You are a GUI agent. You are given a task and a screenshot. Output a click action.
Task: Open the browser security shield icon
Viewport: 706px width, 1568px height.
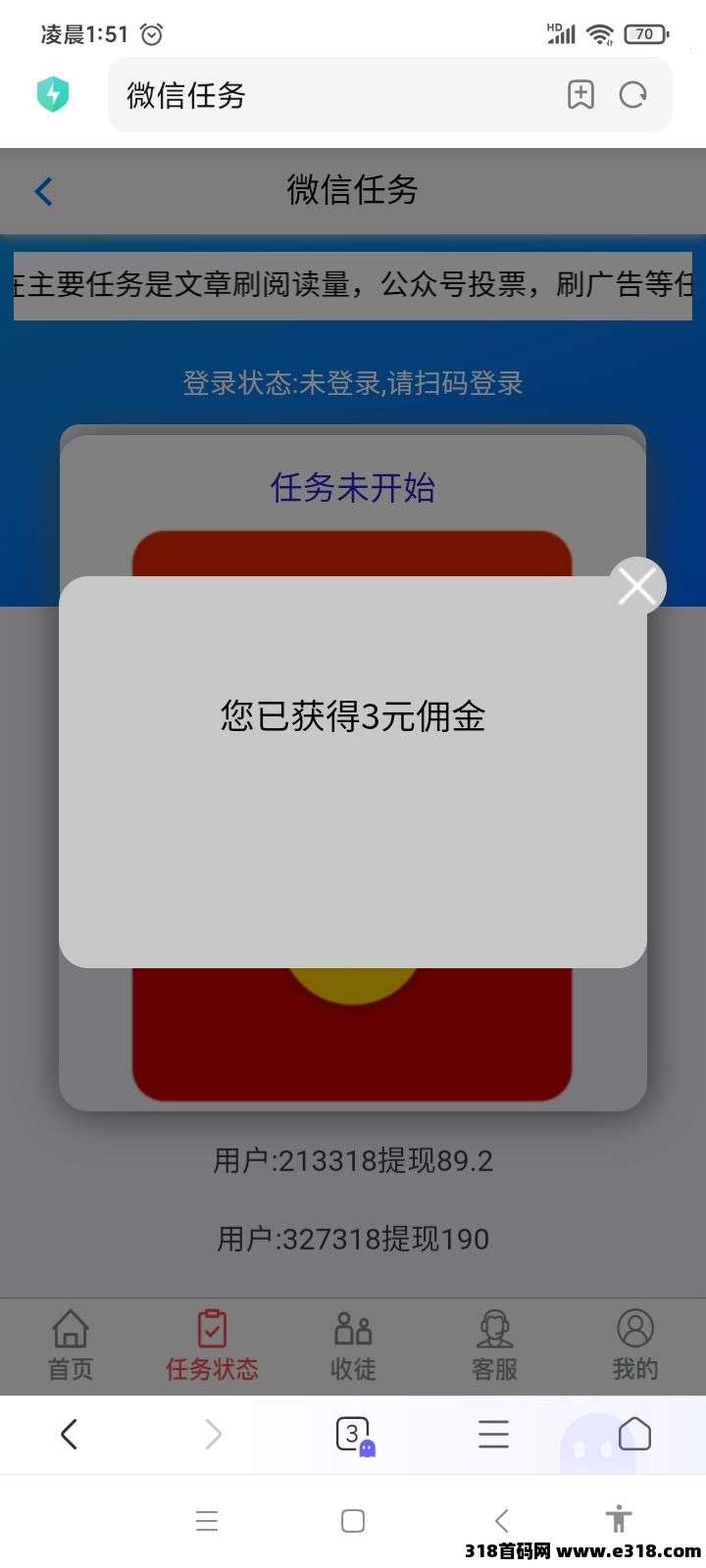(53, 95)
